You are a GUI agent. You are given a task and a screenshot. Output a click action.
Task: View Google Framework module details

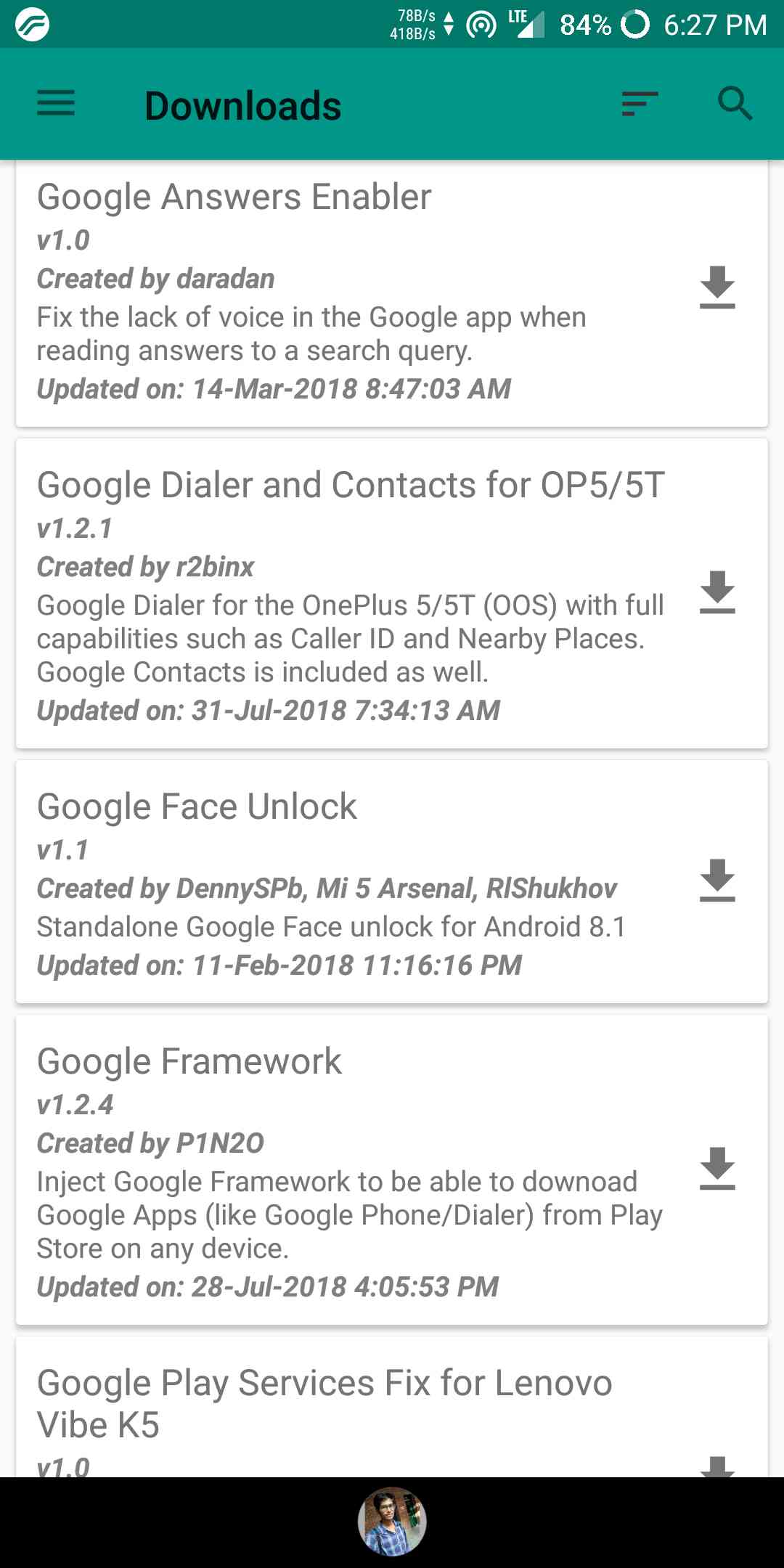(x=348, y=1170)
